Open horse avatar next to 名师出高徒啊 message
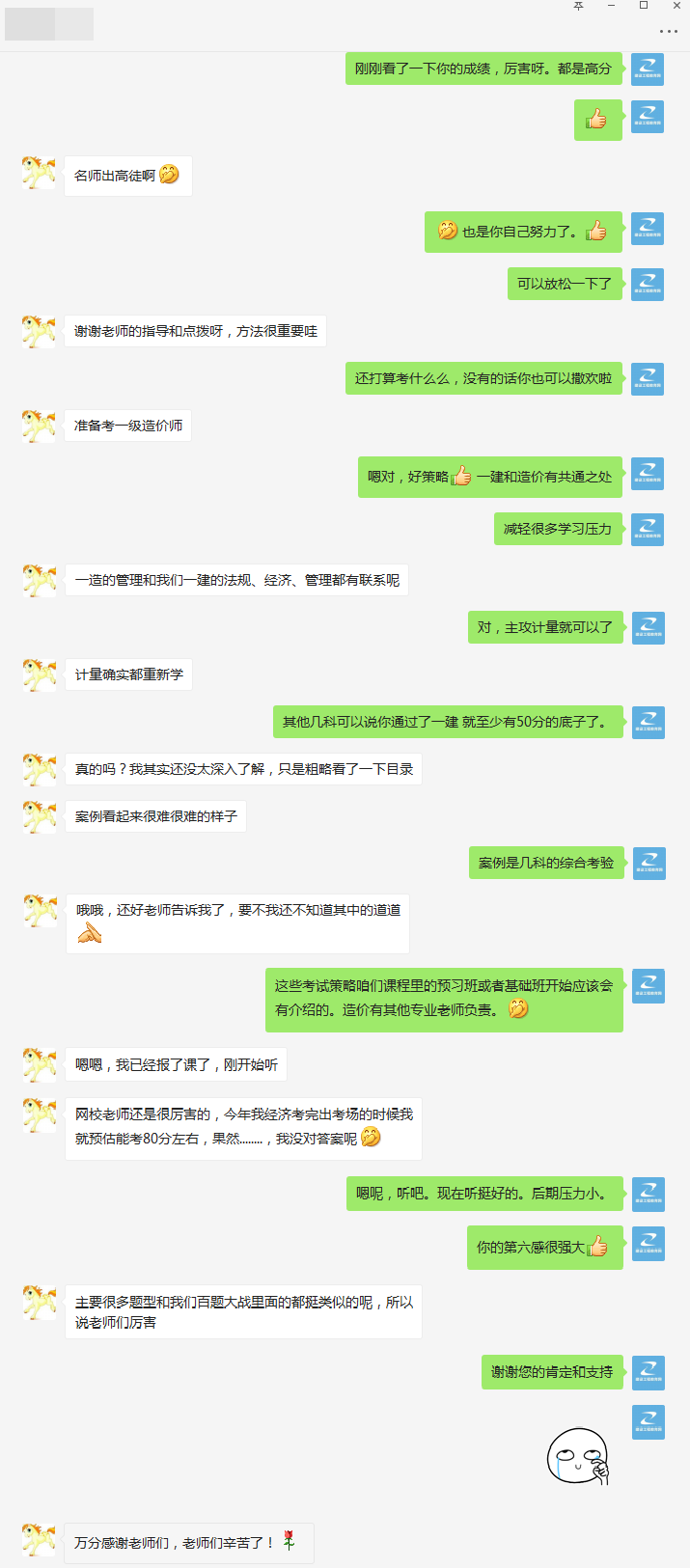This screenshot has width=690, height=1568. (39, 173)
